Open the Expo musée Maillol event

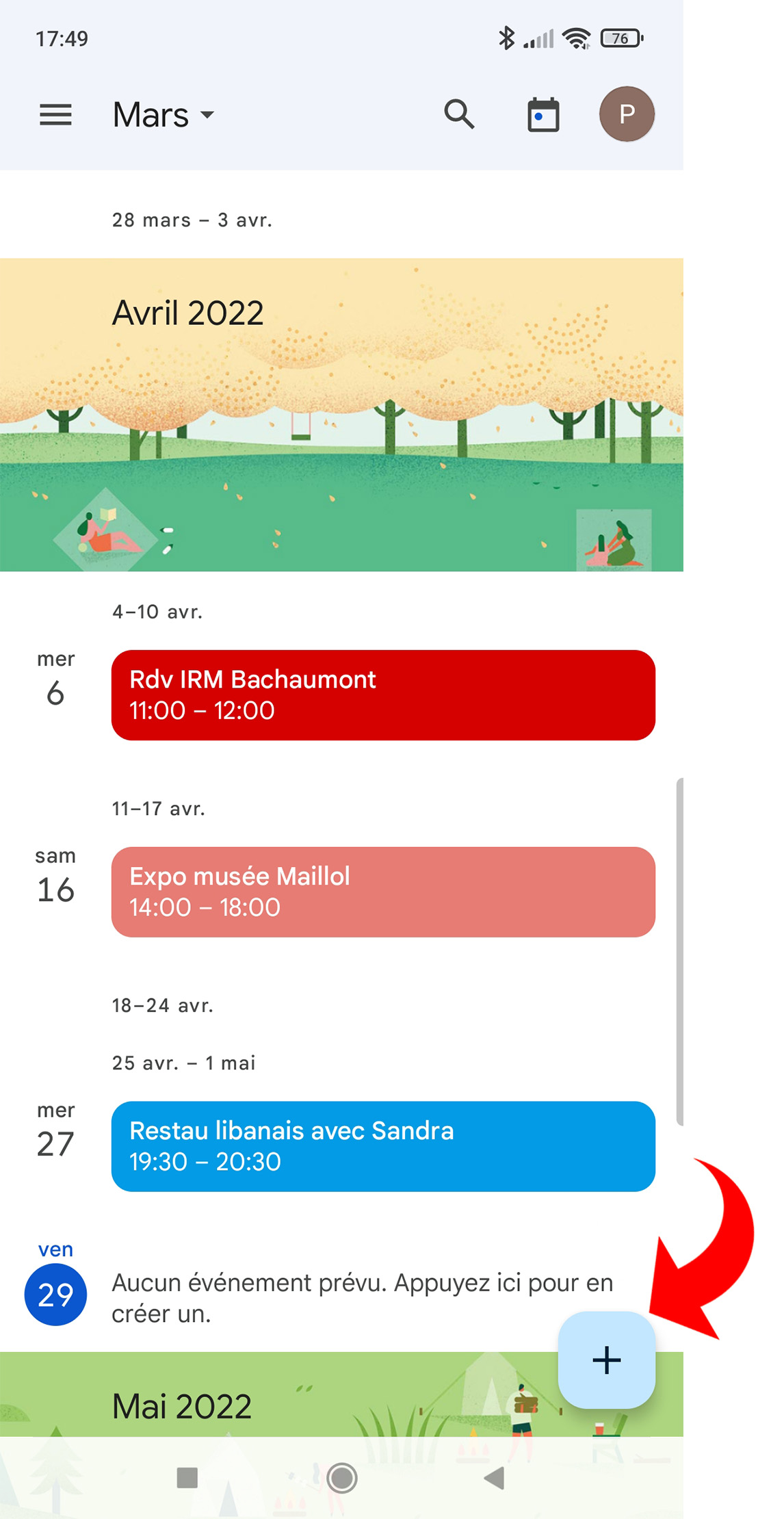coord(383,892)
